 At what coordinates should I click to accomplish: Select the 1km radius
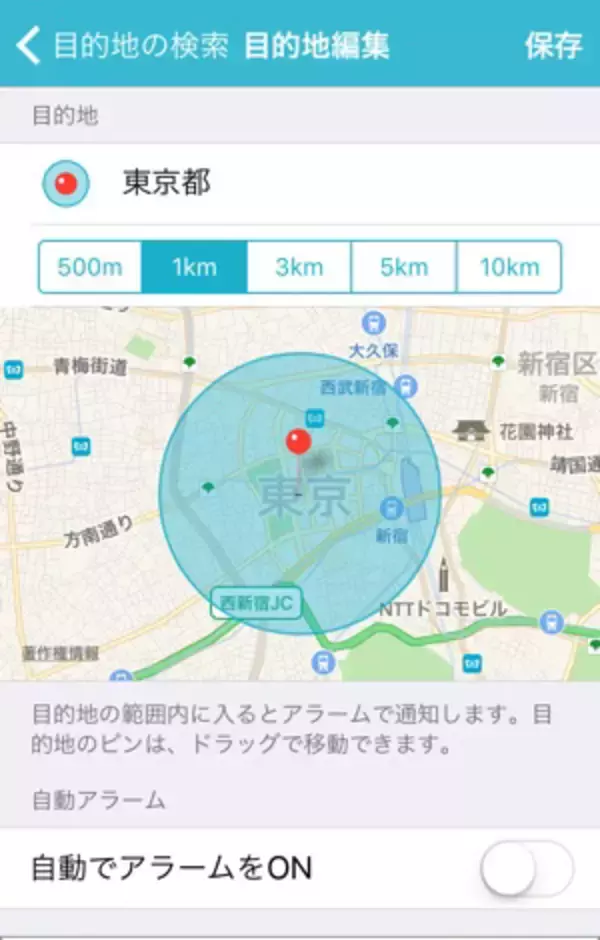click(194, 267)
